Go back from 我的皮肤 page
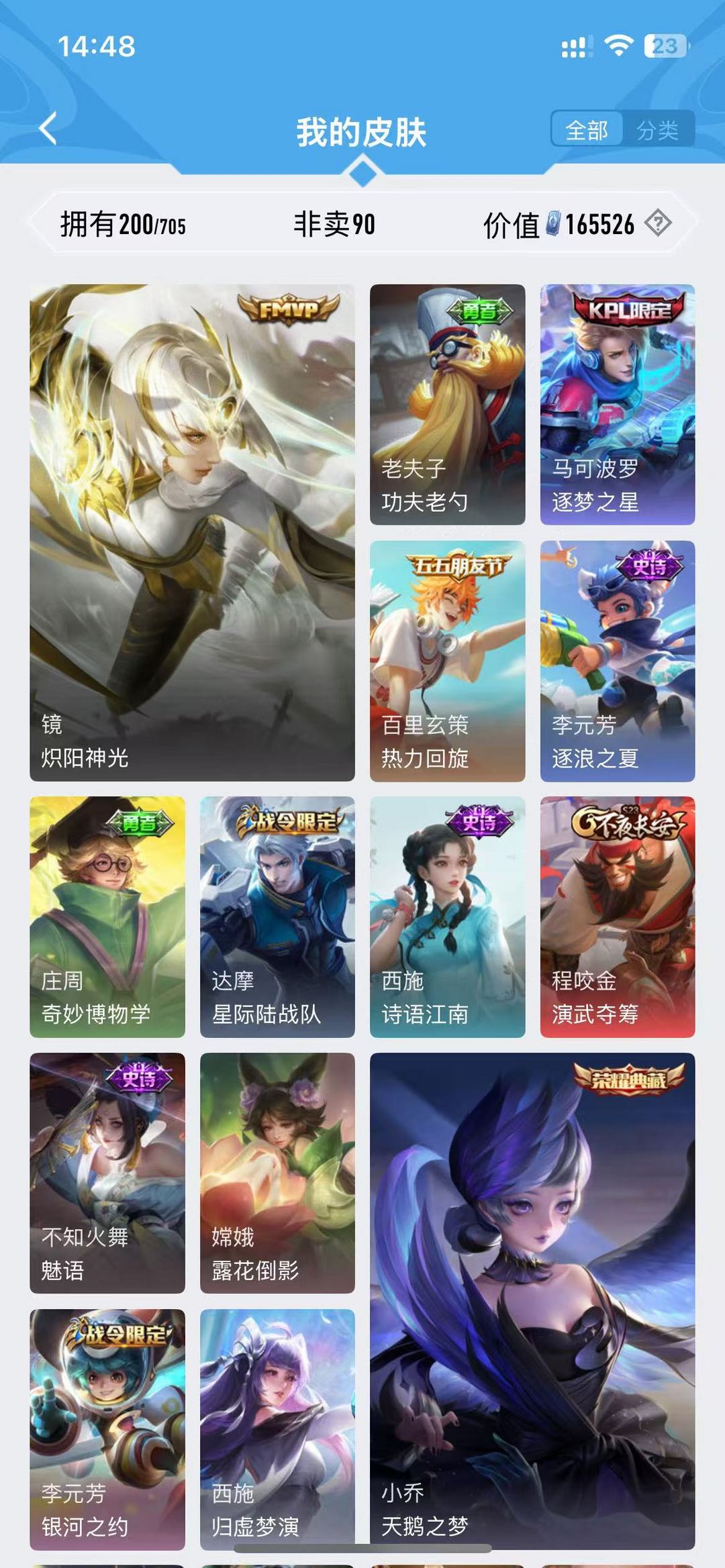This screenshot has width=725, height=1568. (48, 129)
